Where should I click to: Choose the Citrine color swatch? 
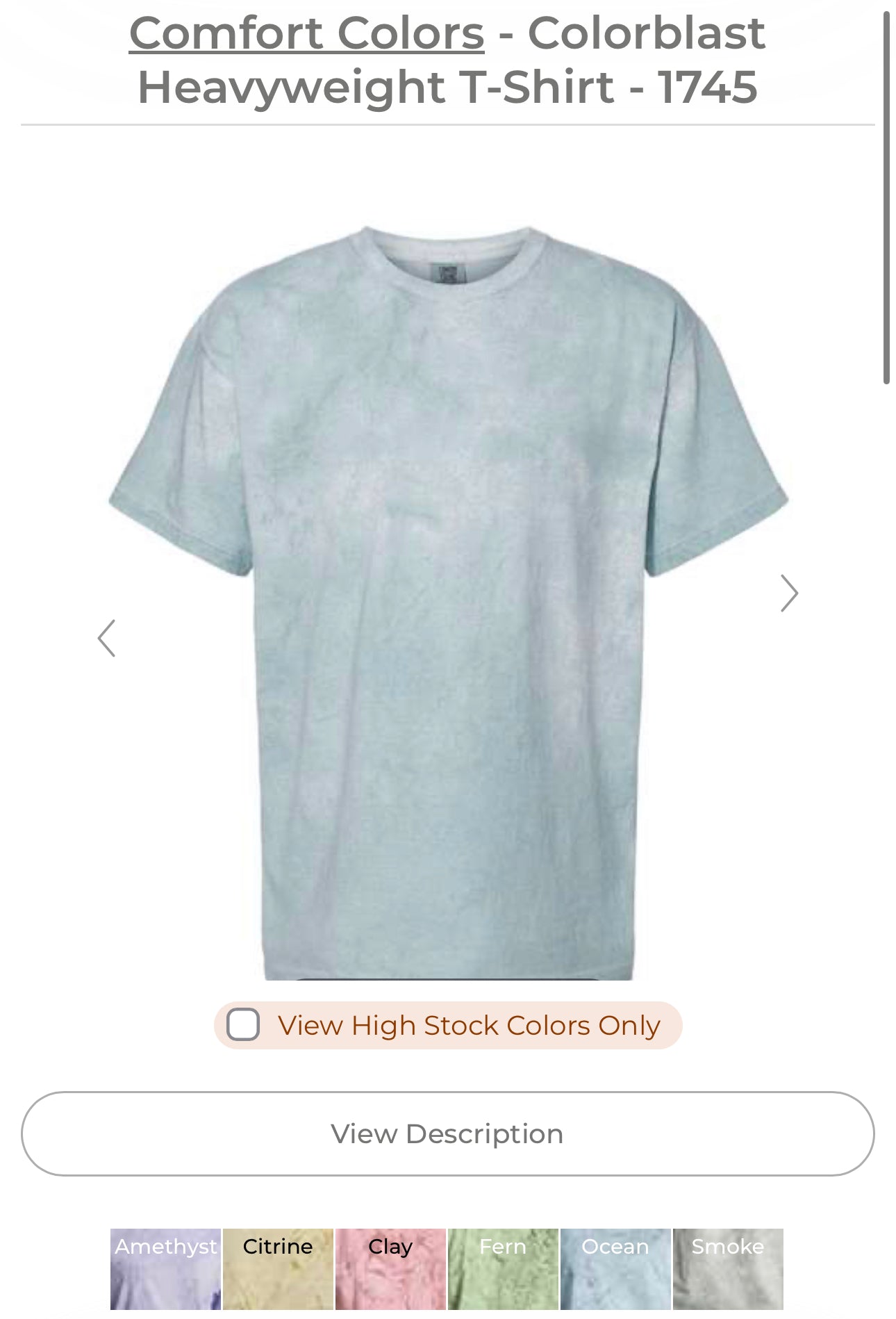coord(278,1269)
